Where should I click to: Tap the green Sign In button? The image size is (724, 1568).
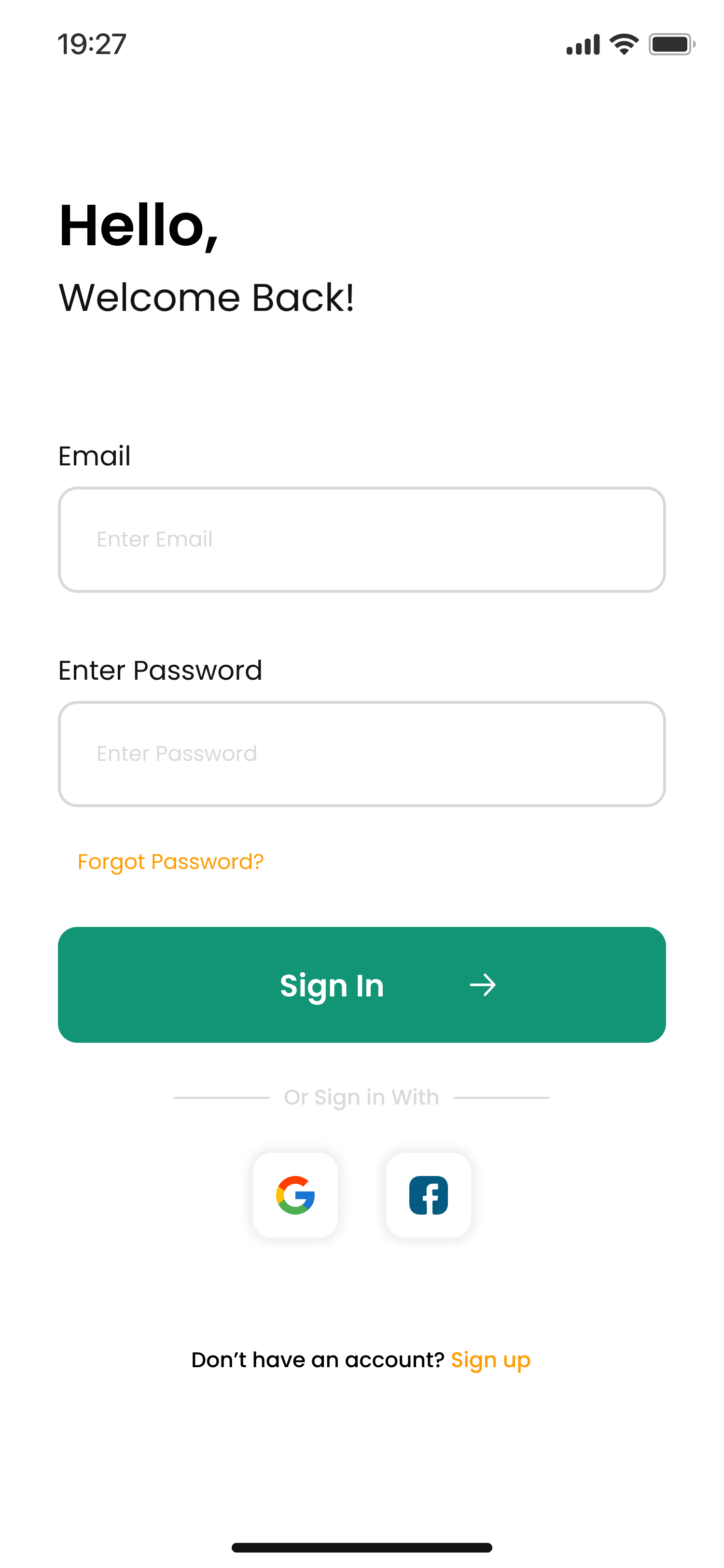pos(362,984)
